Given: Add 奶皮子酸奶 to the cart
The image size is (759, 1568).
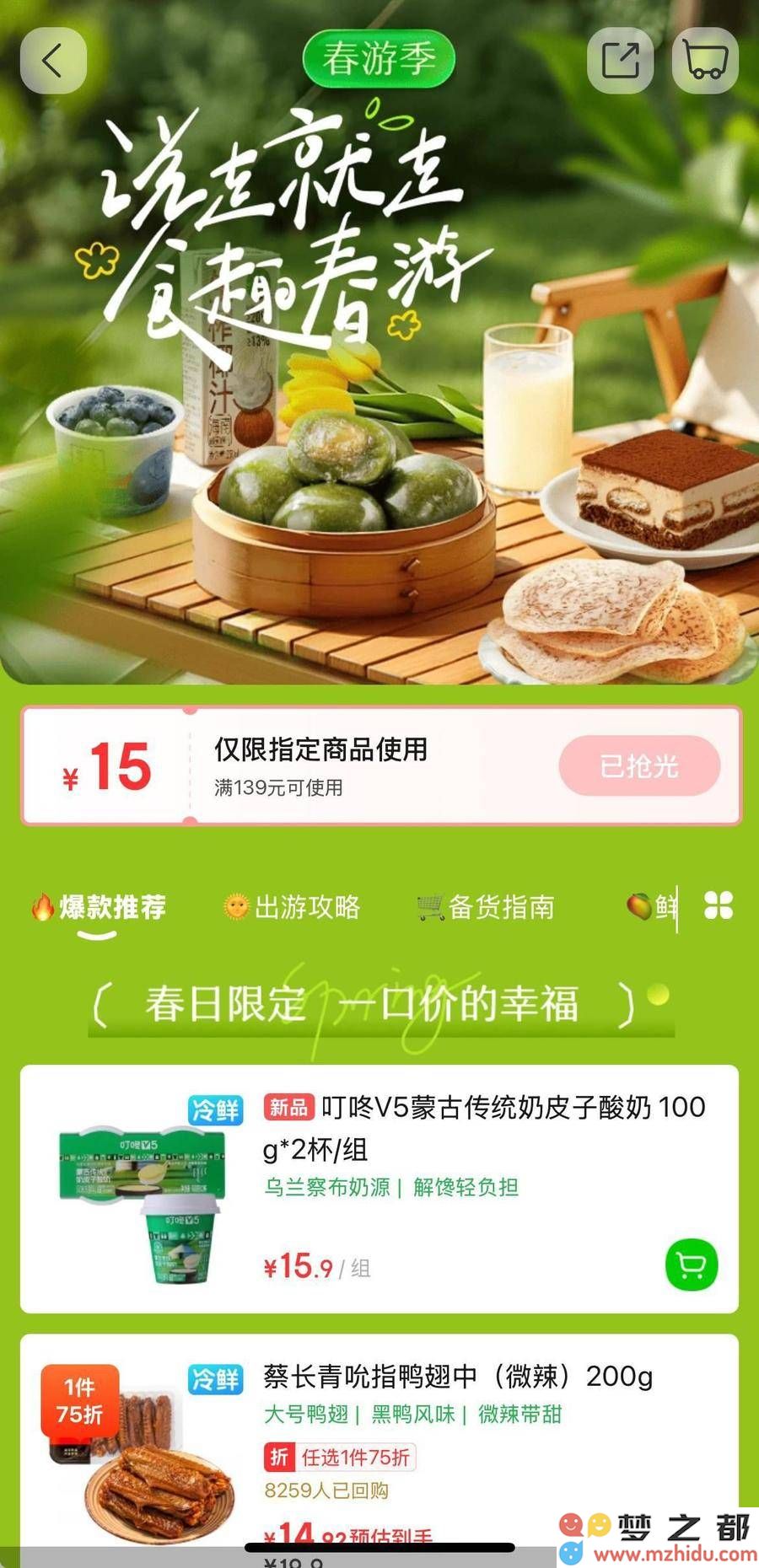Looking at the screenshot, I should pos(692,1265).
